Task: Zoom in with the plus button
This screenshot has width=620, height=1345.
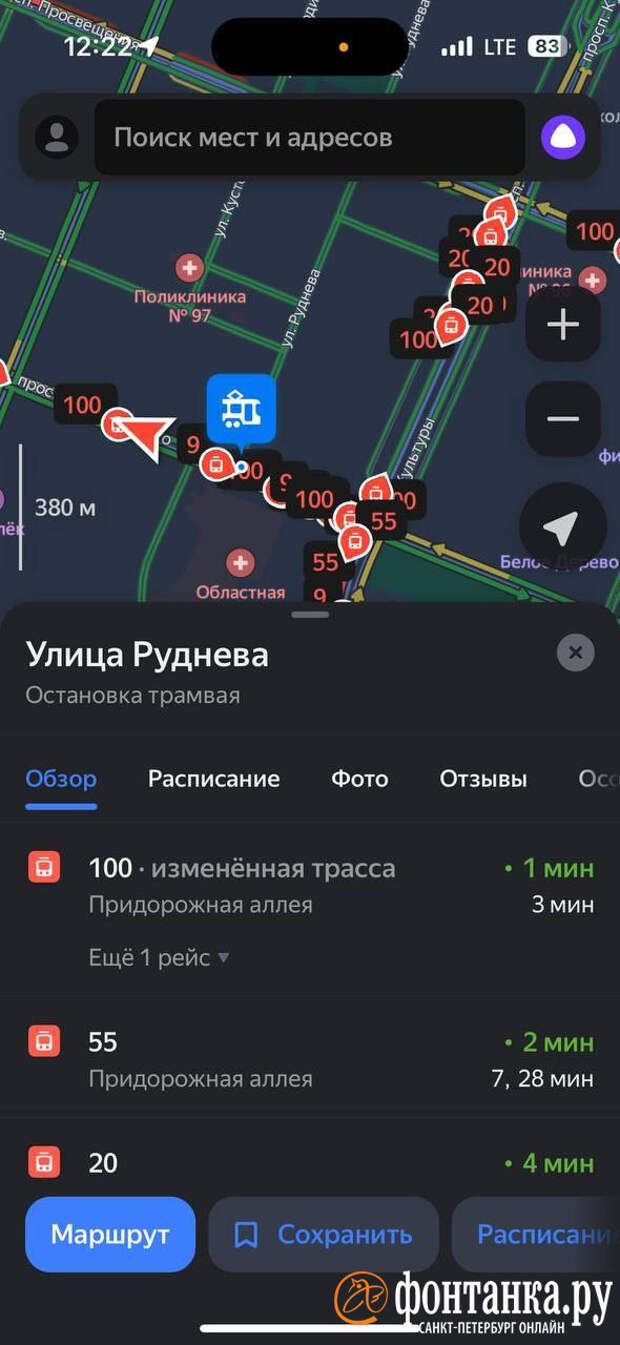Action: 563,324
